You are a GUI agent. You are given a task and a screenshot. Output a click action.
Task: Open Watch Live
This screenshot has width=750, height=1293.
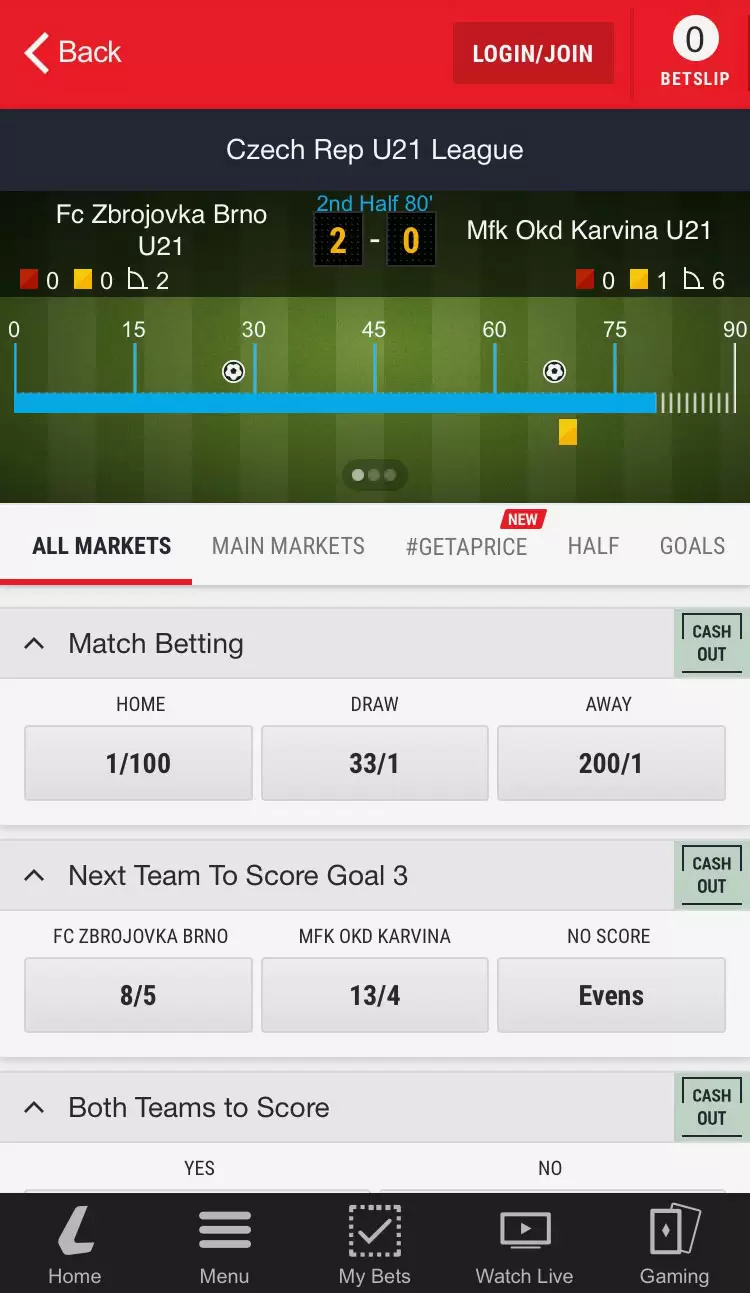[524, 1245]
